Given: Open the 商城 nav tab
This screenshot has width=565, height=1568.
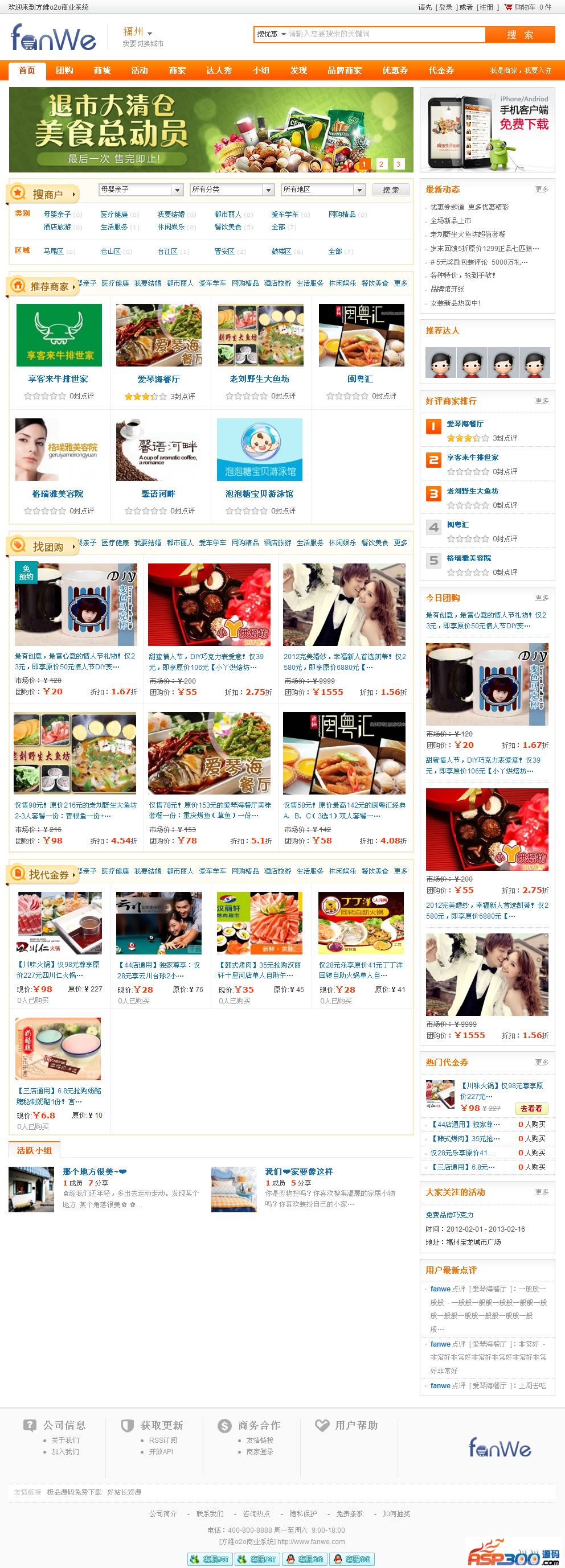Looking at the screenshot, I should (x=103, y=71).
